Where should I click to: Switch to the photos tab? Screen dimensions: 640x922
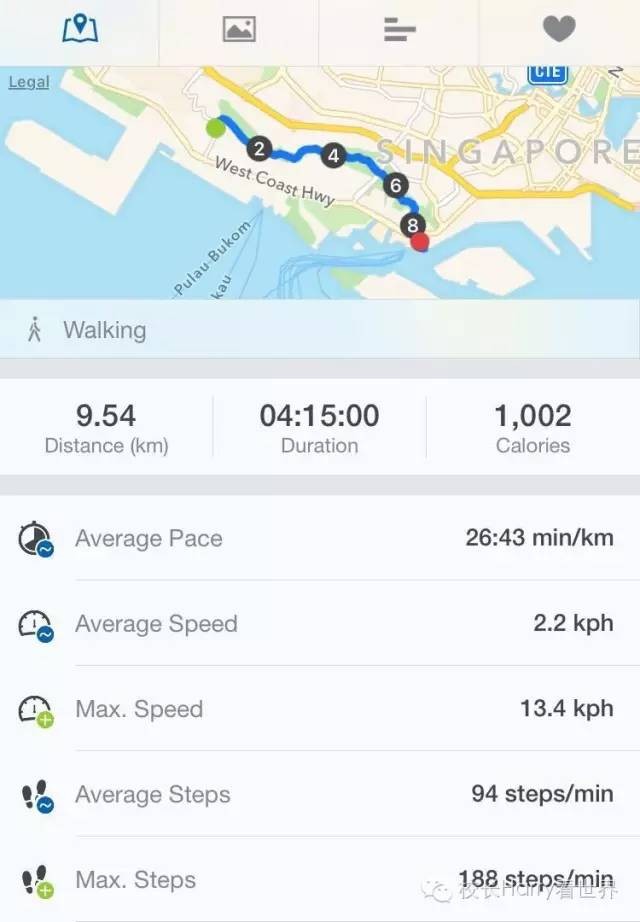[x=239, y=30]
